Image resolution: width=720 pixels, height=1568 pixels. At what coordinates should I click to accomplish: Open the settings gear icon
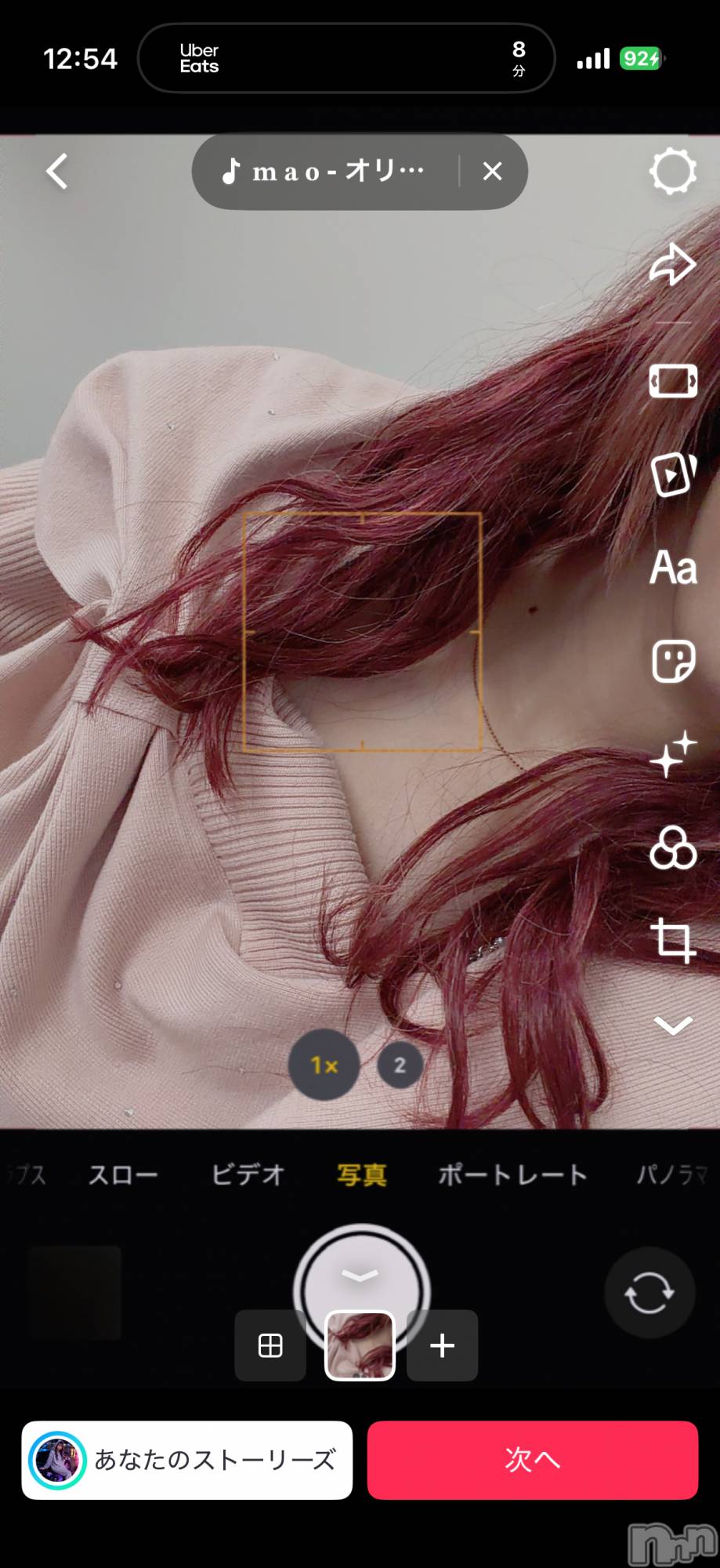[x=672, y=171]
